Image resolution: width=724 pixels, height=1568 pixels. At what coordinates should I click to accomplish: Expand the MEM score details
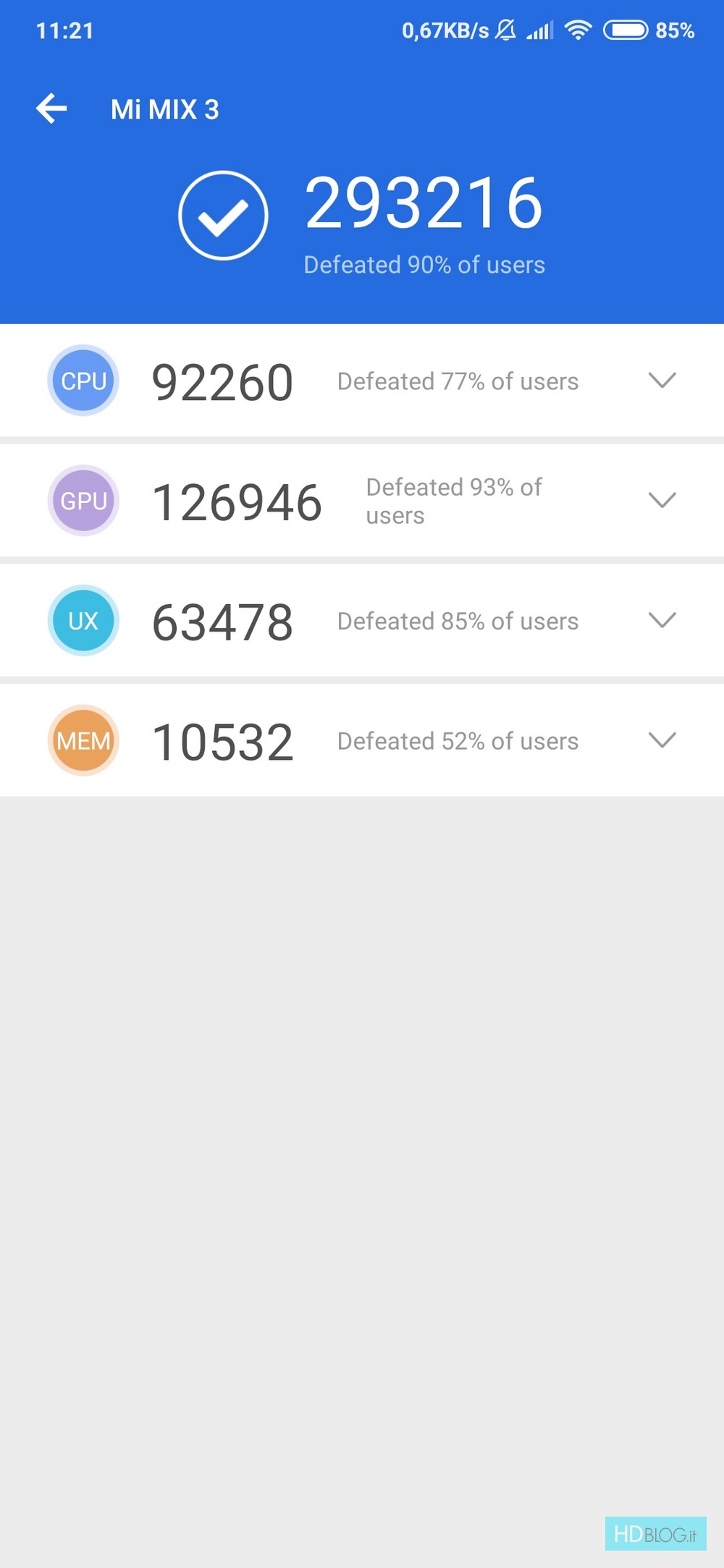coord(662,740)
